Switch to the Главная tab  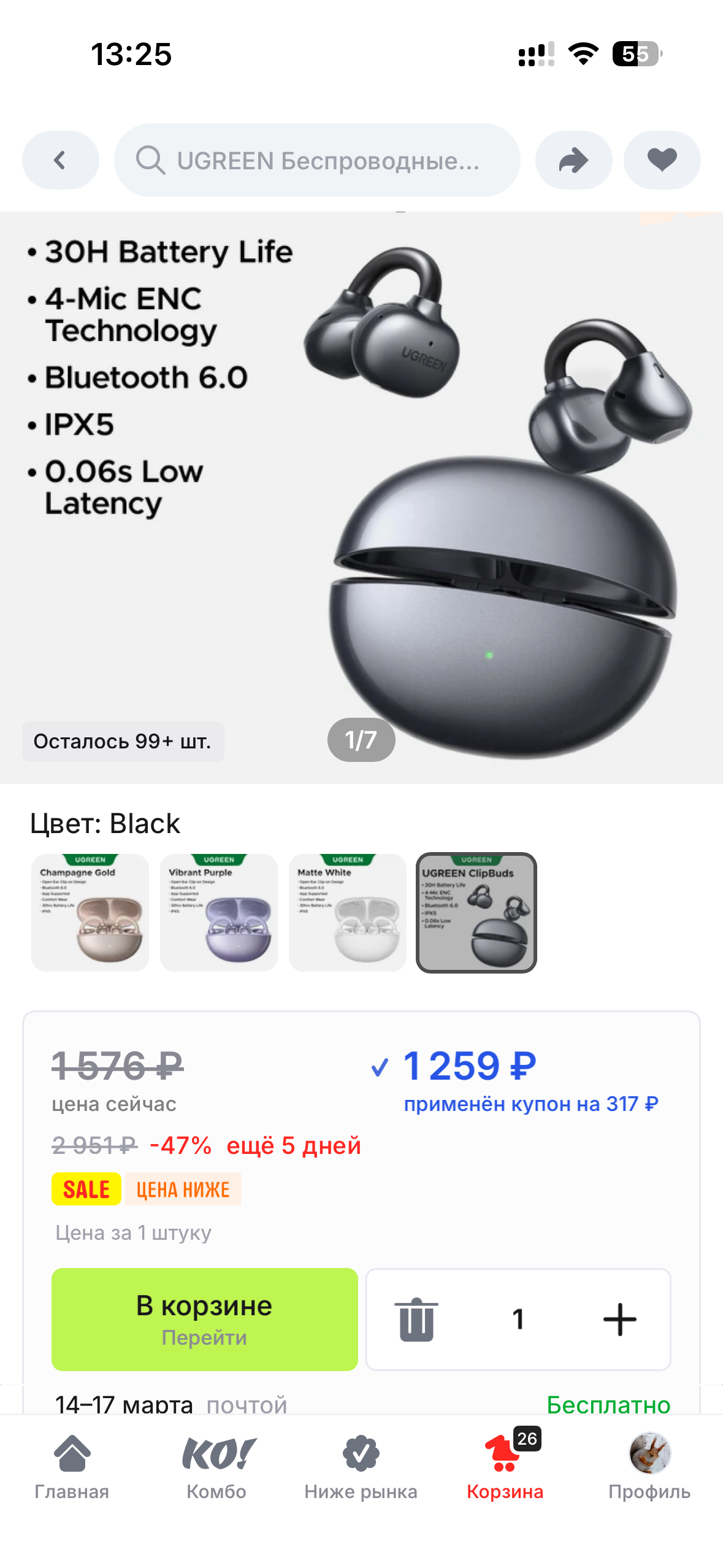72,1466
